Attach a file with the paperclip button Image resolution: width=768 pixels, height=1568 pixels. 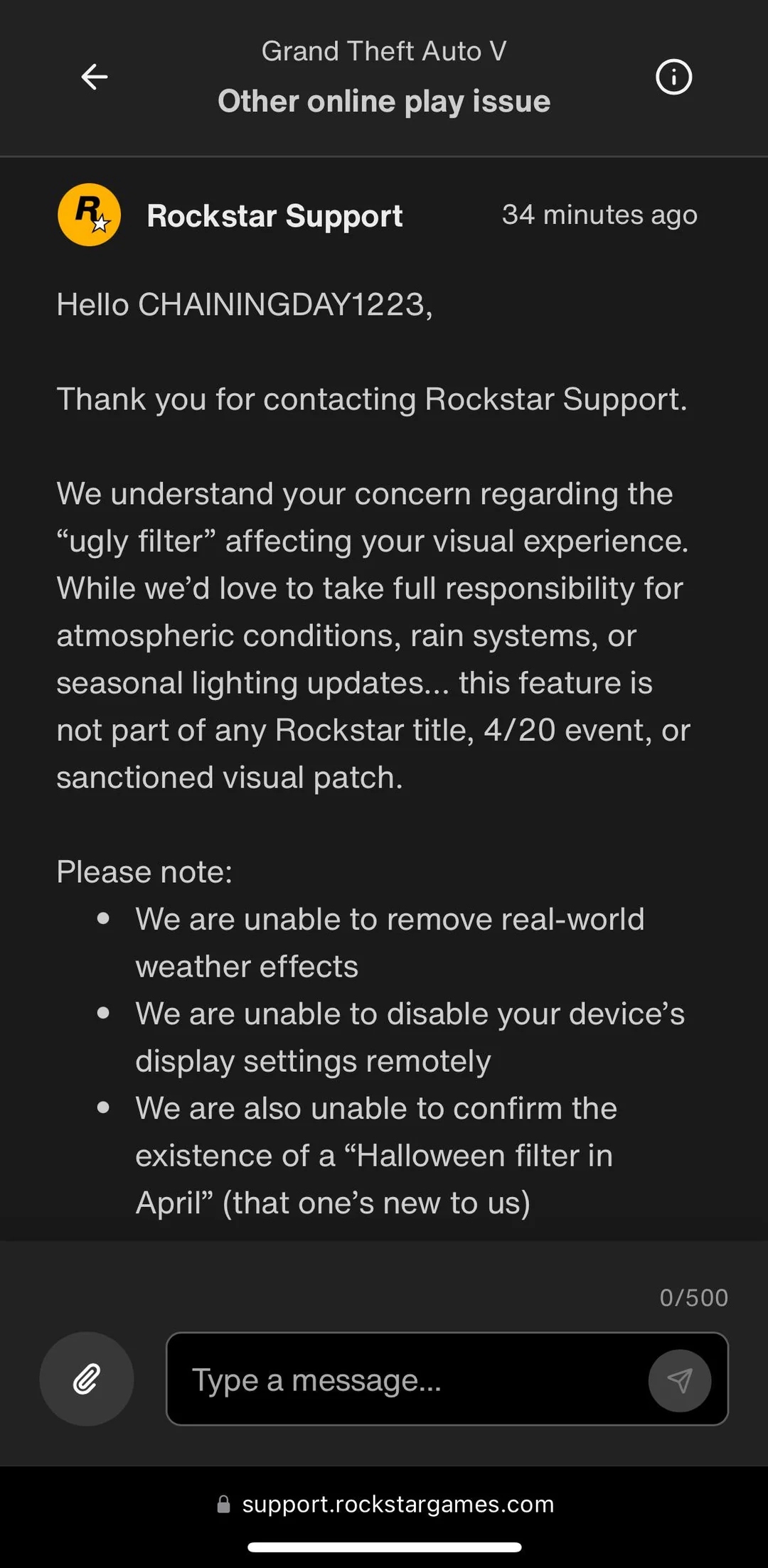(87, 1378)
